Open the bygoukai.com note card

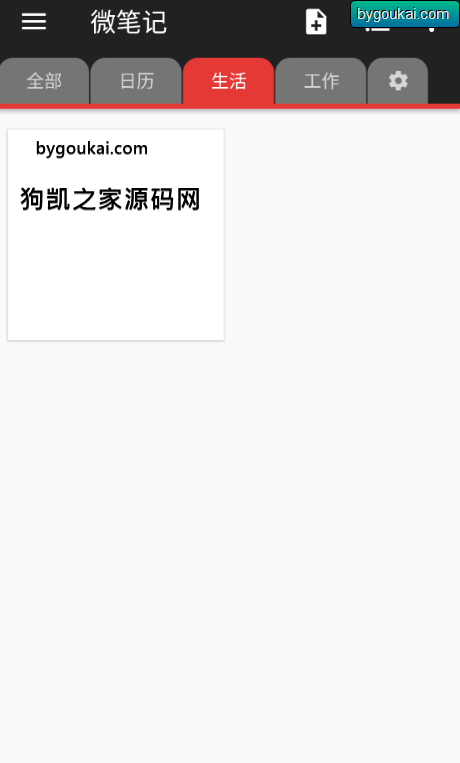(x=116, y=235)
